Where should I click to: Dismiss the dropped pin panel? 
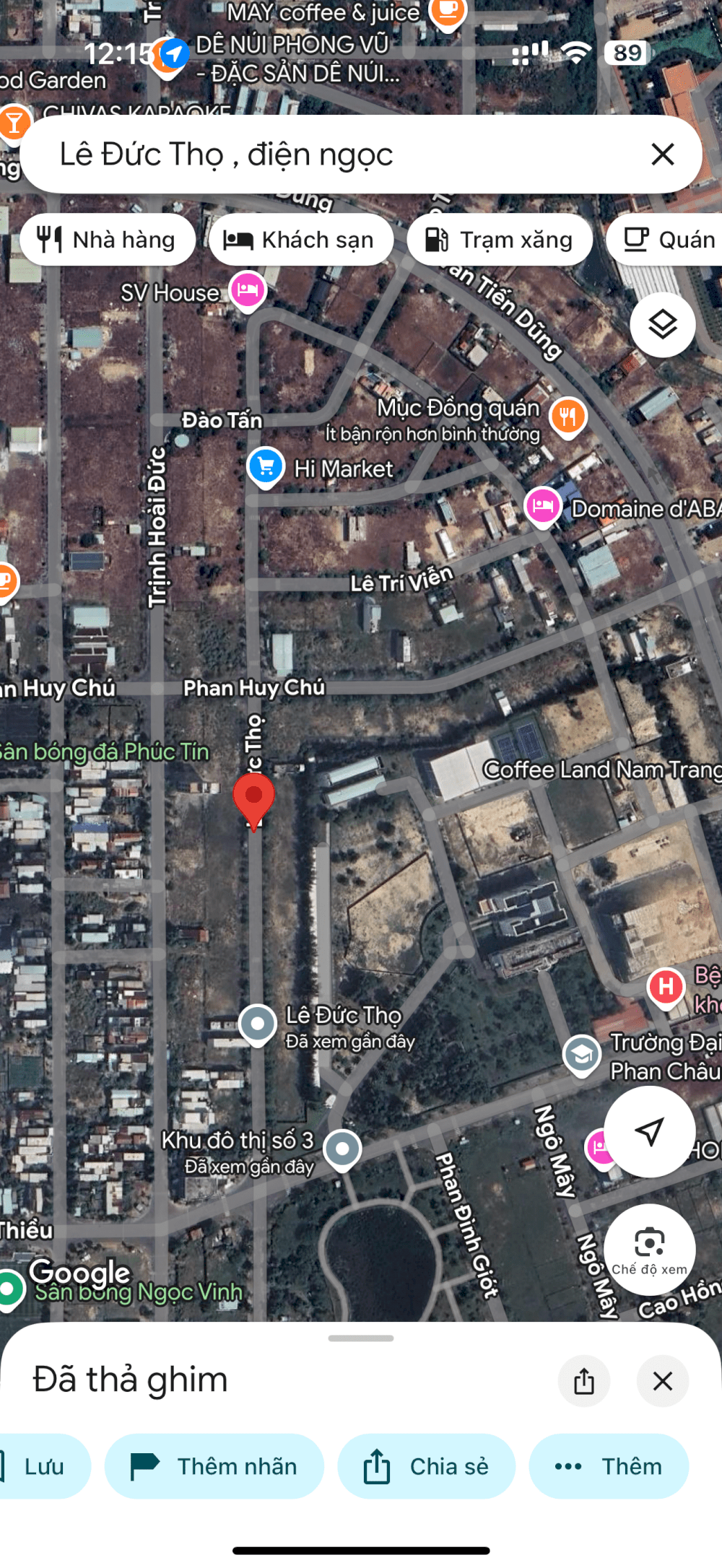662,1381
